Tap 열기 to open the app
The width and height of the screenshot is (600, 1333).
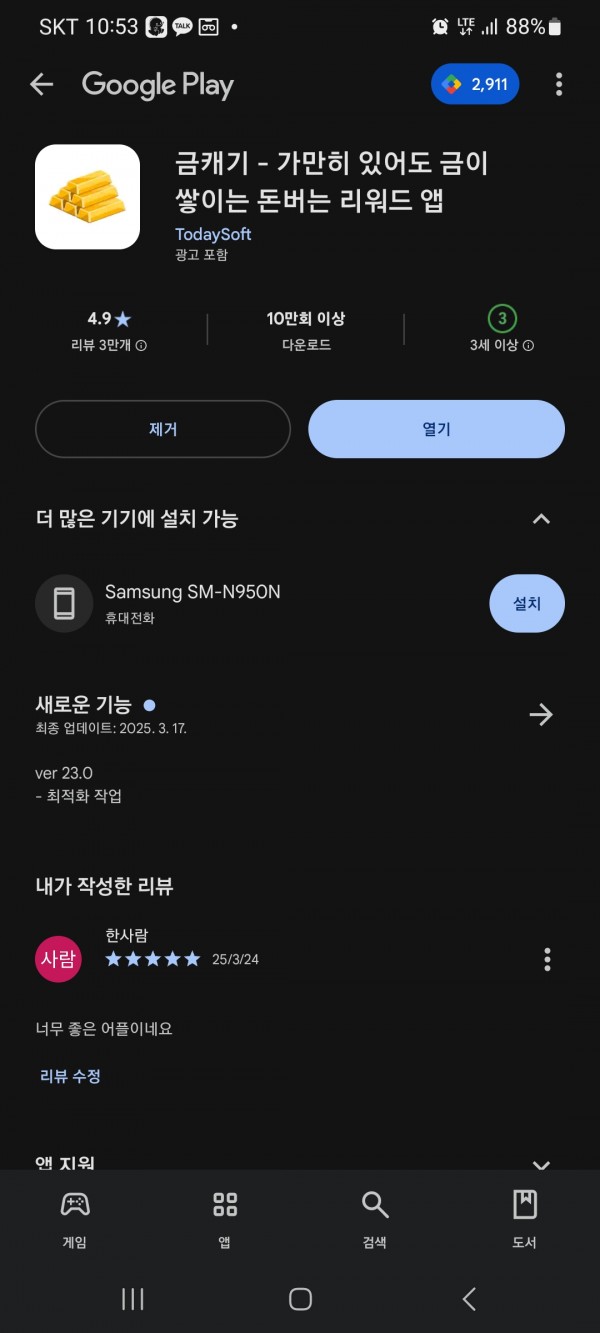436,429
